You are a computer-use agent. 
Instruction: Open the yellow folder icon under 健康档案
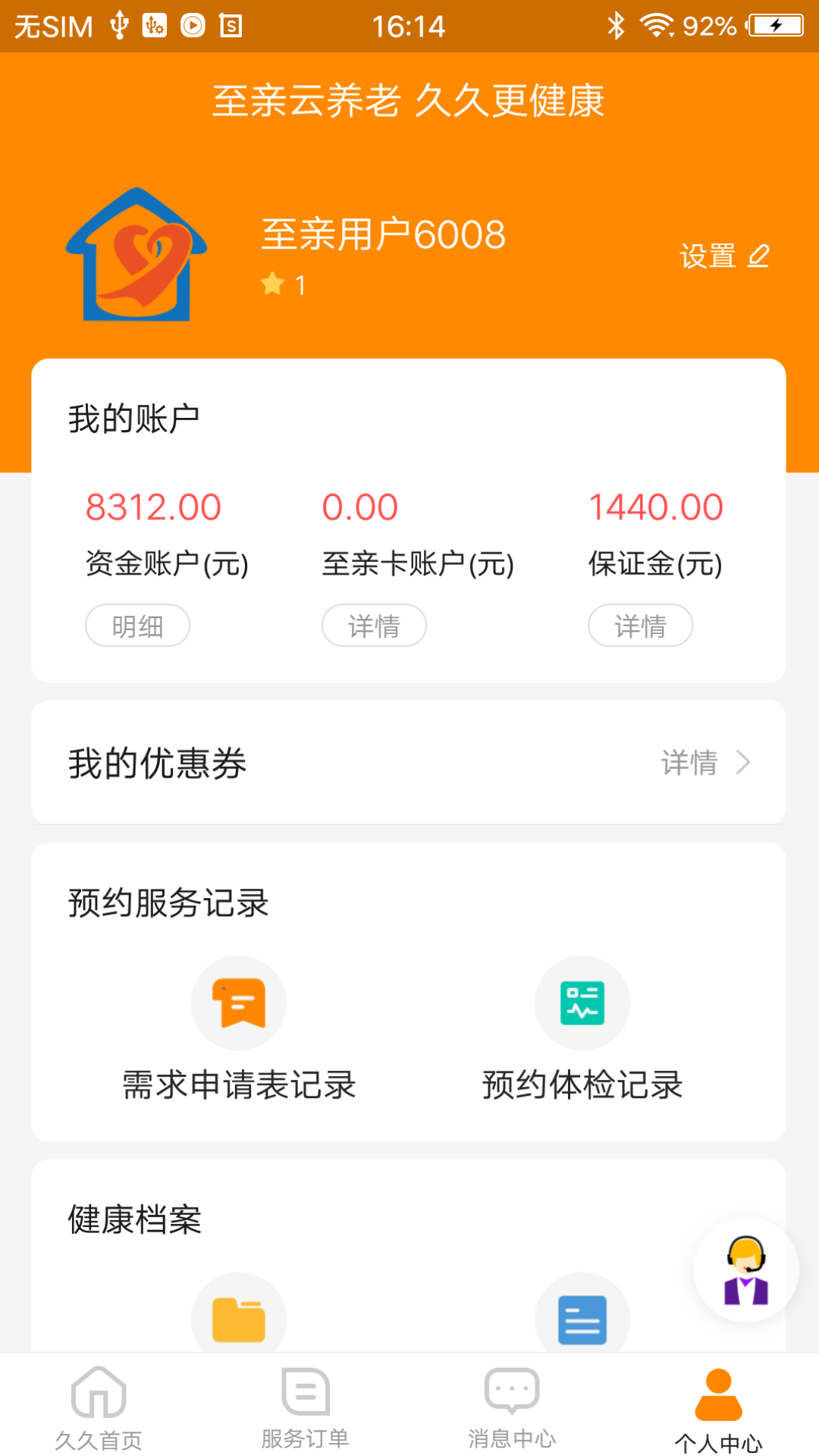[239, 1318]
